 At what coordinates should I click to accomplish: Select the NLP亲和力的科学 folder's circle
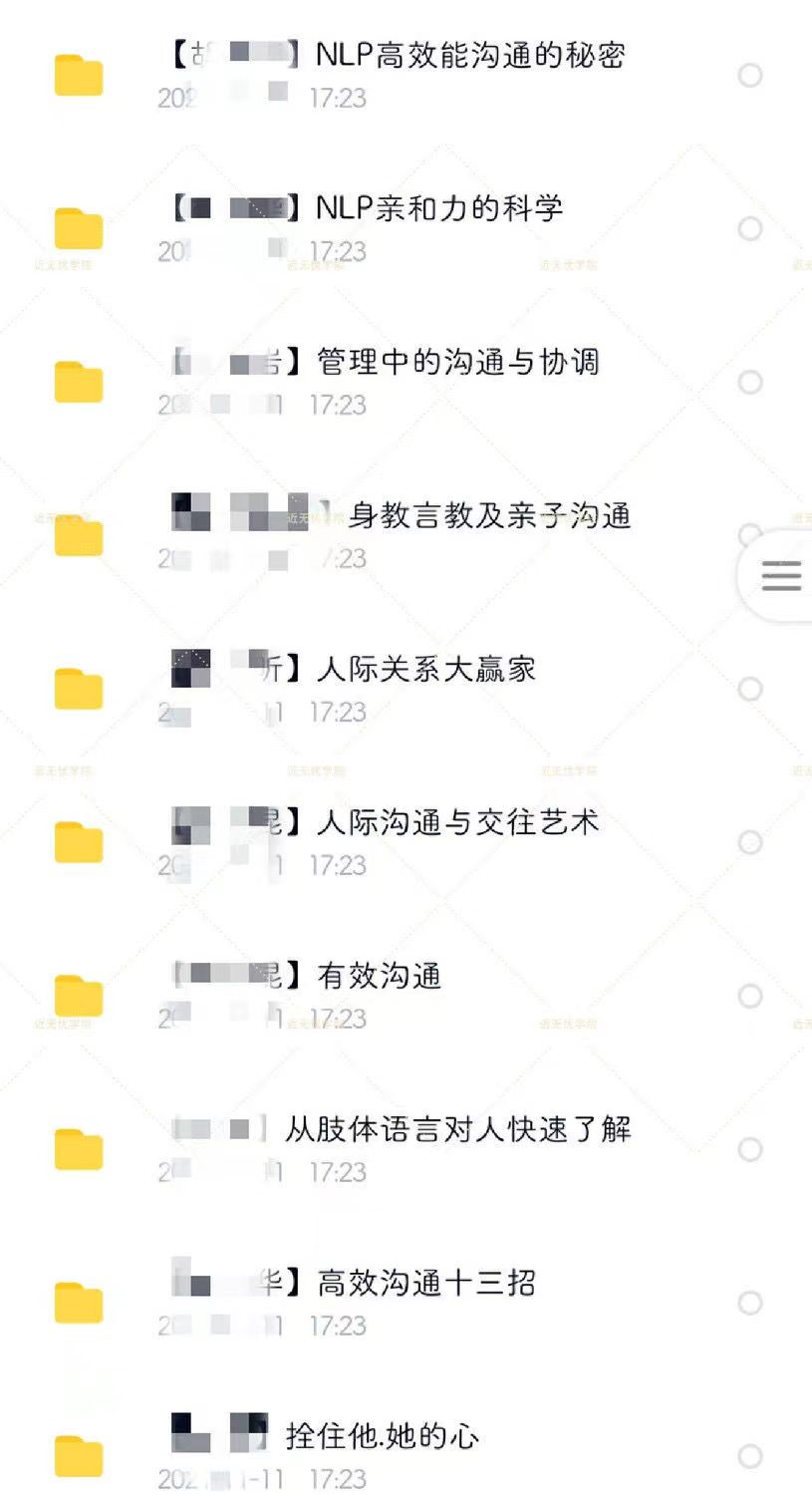[750, 228]
